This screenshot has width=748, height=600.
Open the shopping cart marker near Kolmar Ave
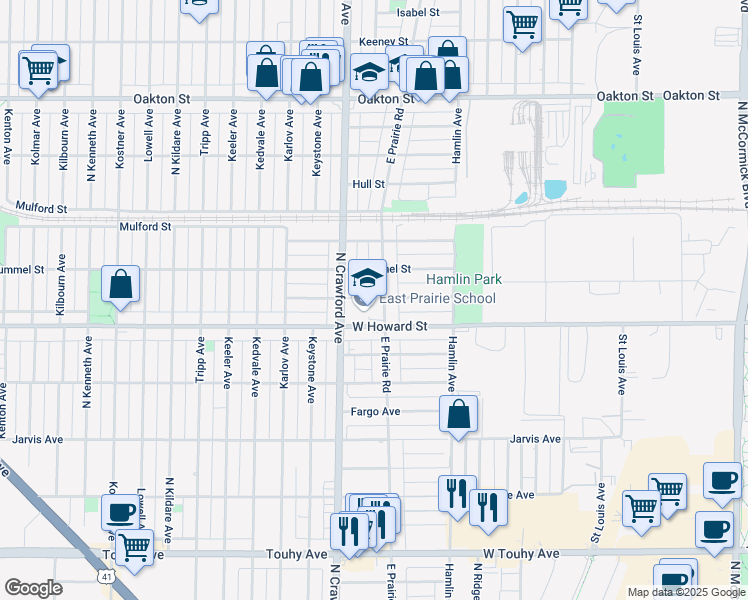(37, 70)
